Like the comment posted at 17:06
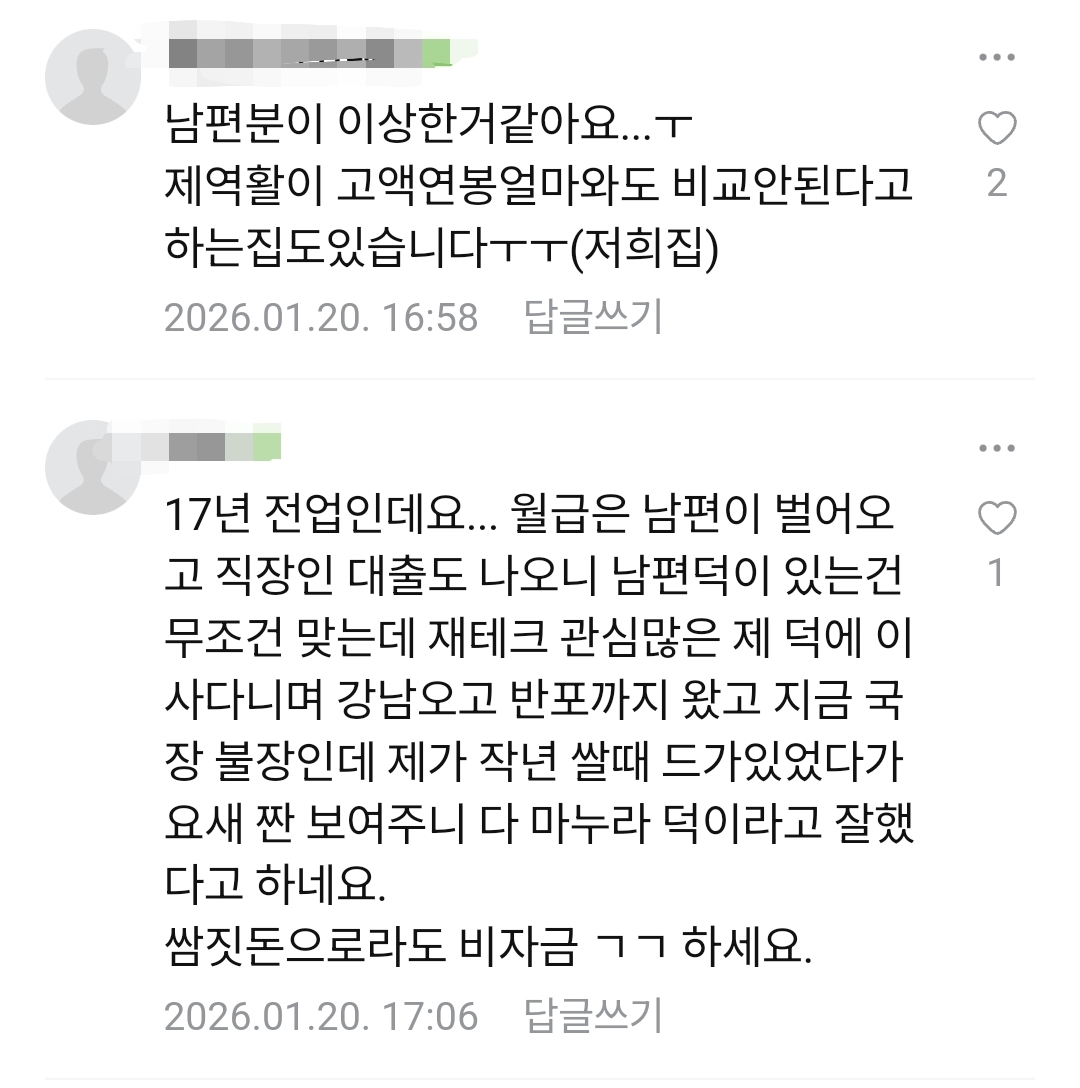Viewport: 1080px width, 1088px height. pyautogui.click(x=996, y=519)
